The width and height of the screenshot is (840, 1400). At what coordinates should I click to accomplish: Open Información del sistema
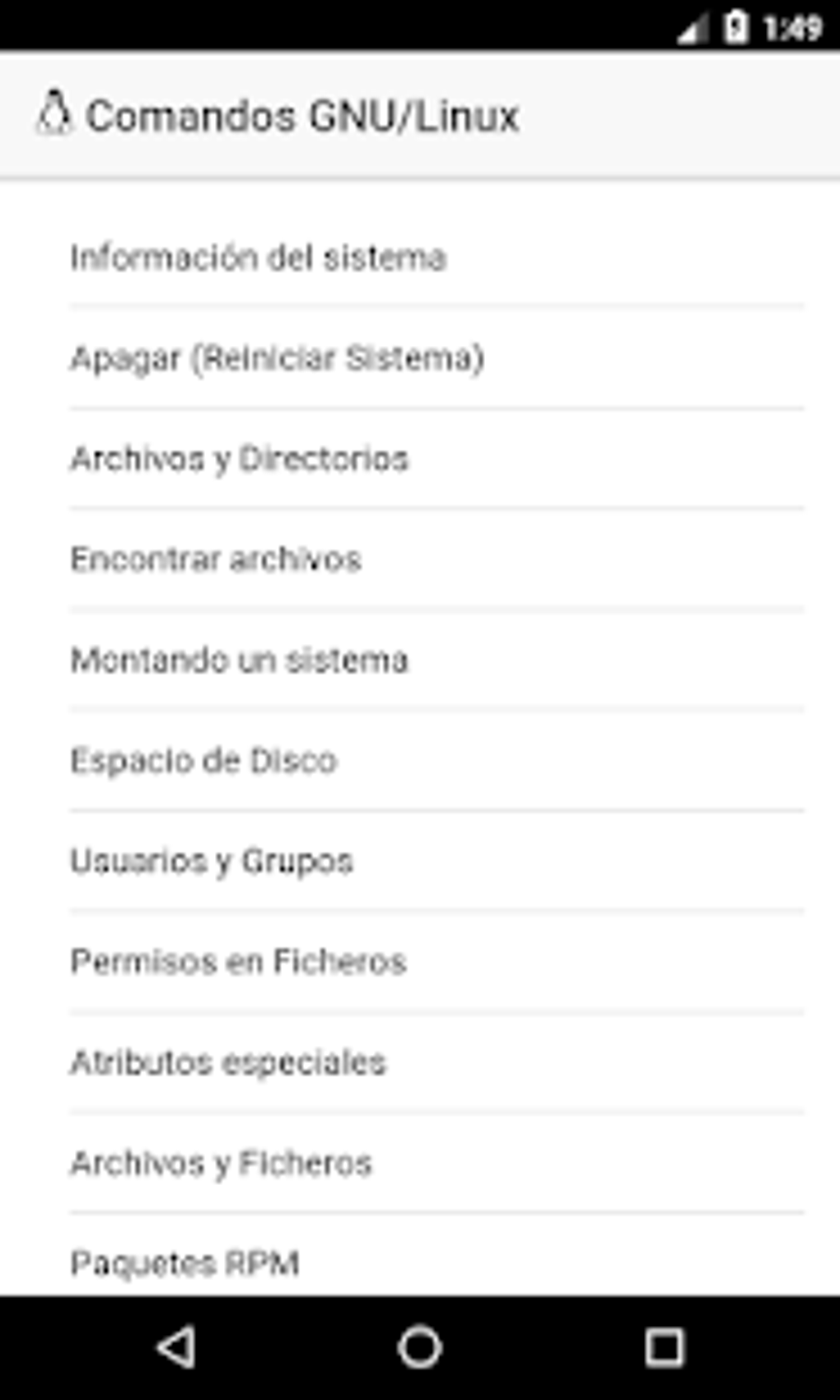pyautogui.click(x=259, y=258)
